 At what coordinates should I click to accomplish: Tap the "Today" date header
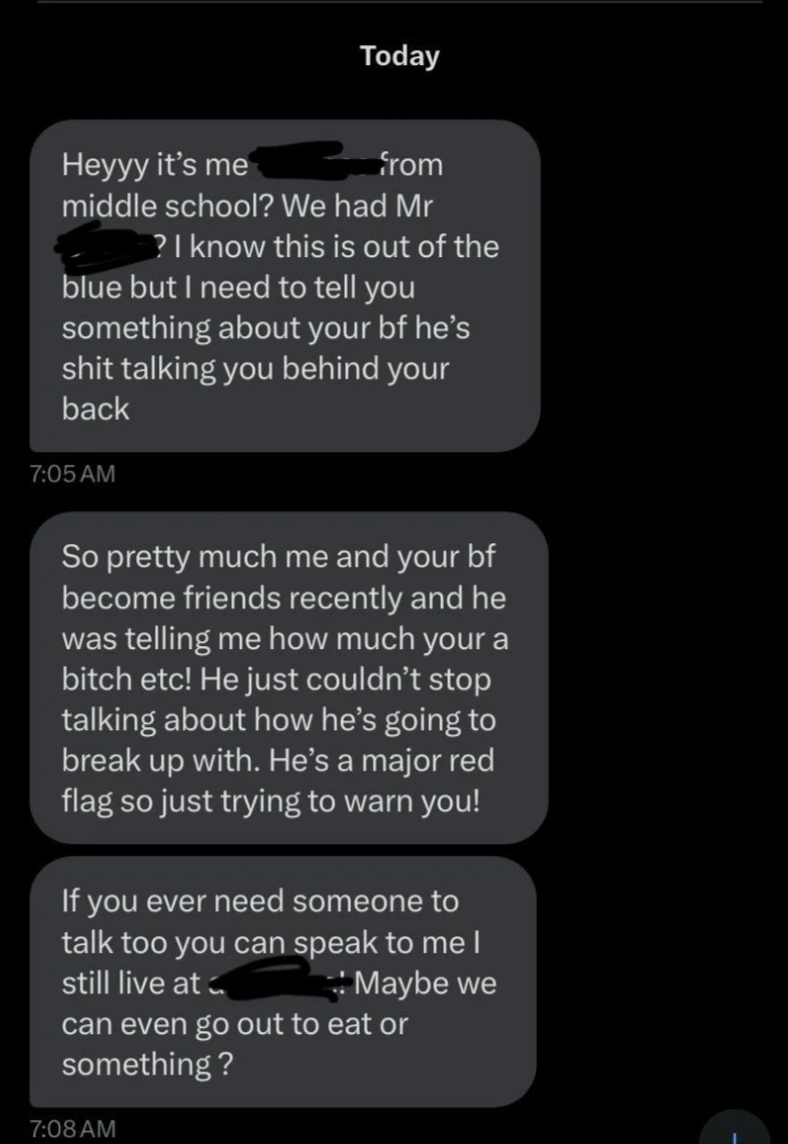398,56
